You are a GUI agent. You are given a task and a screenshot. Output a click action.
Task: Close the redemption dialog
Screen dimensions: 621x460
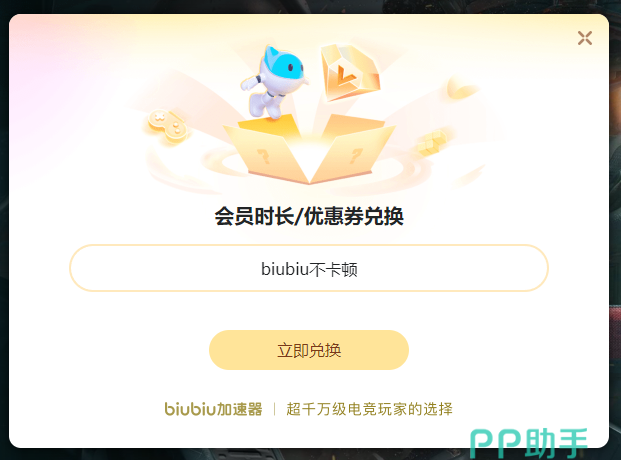pyautogui.click(x=585, y=38)
